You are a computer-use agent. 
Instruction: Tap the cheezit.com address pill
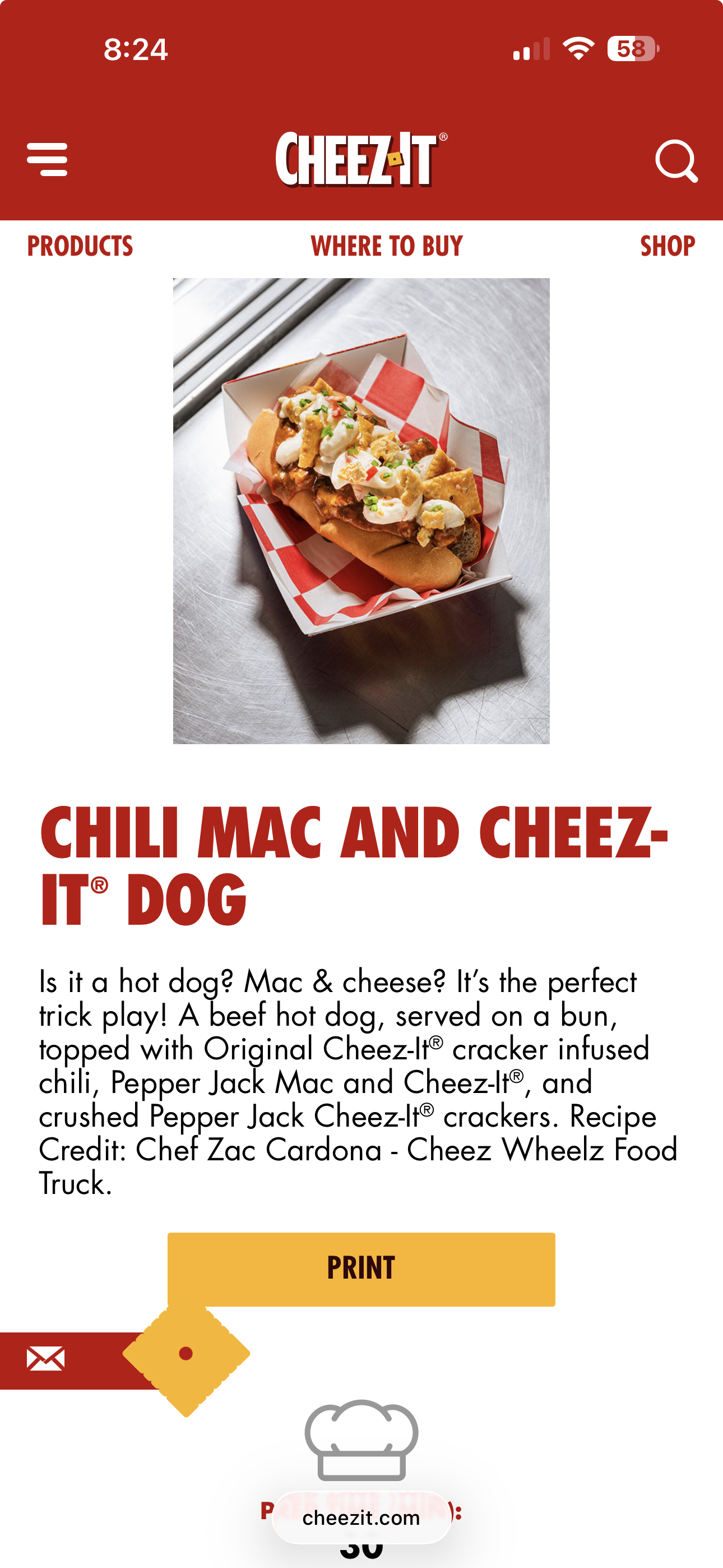pos(361,1518)
